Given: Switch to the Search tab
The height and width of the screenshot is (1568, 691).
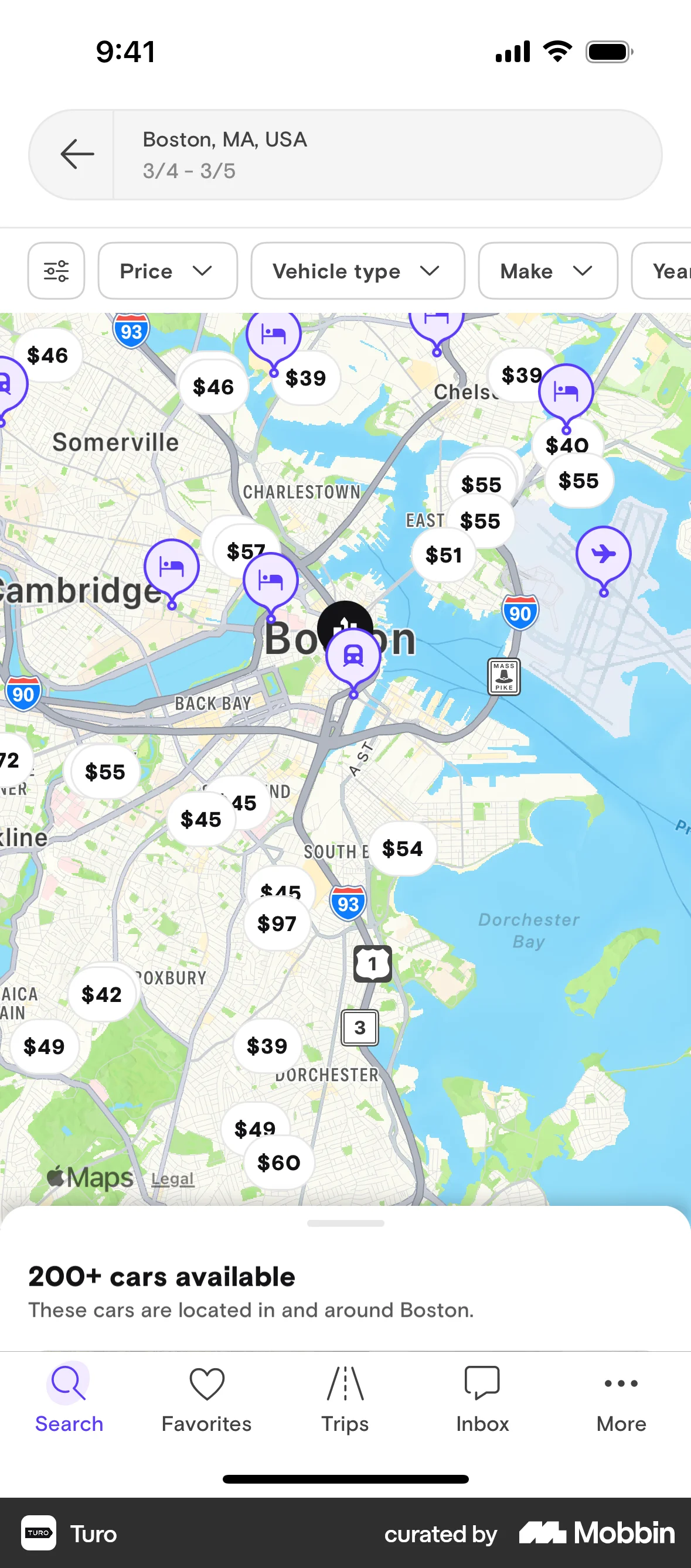Looking at the screenshot, I should (x=68, y=1383).
